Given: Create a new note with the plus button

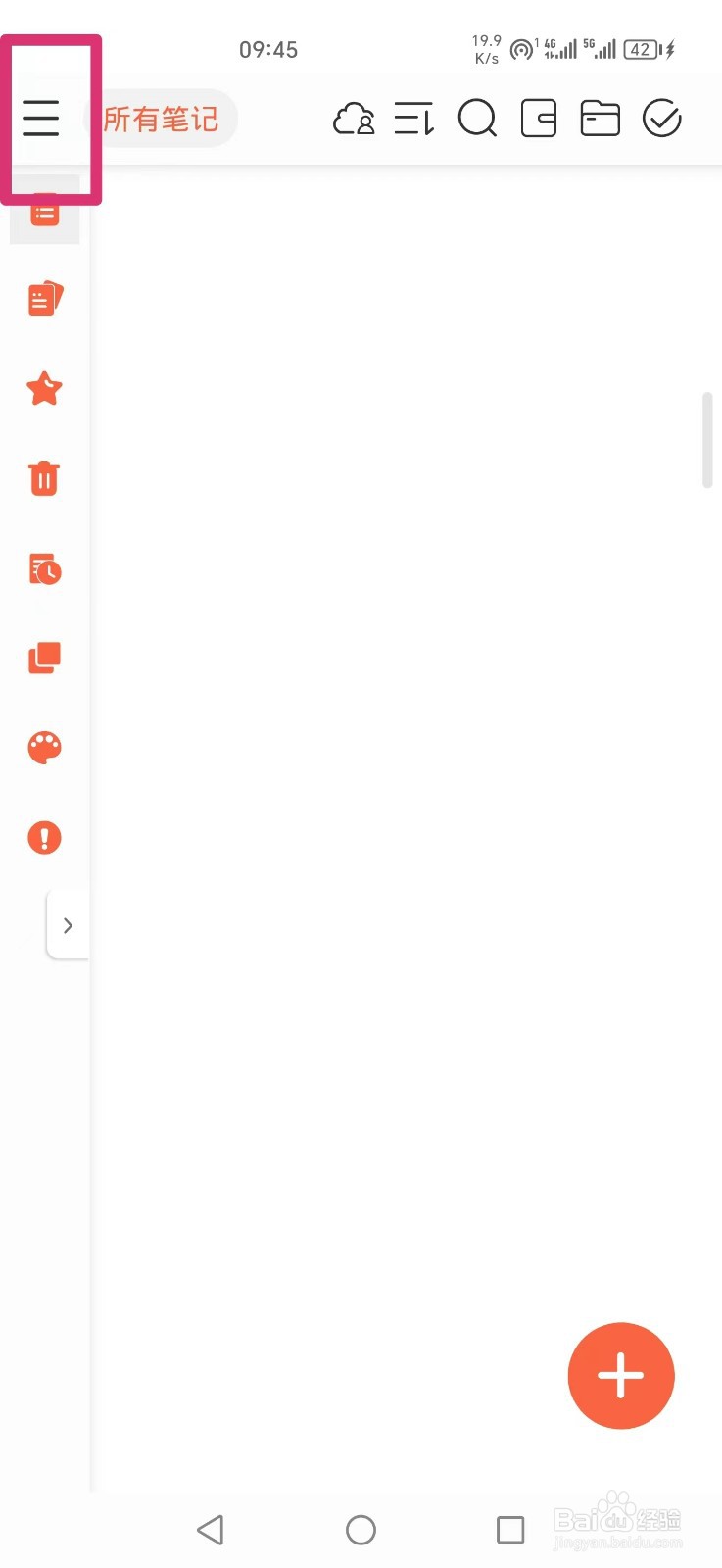Looking at the screenshot, I should 621,1376.
